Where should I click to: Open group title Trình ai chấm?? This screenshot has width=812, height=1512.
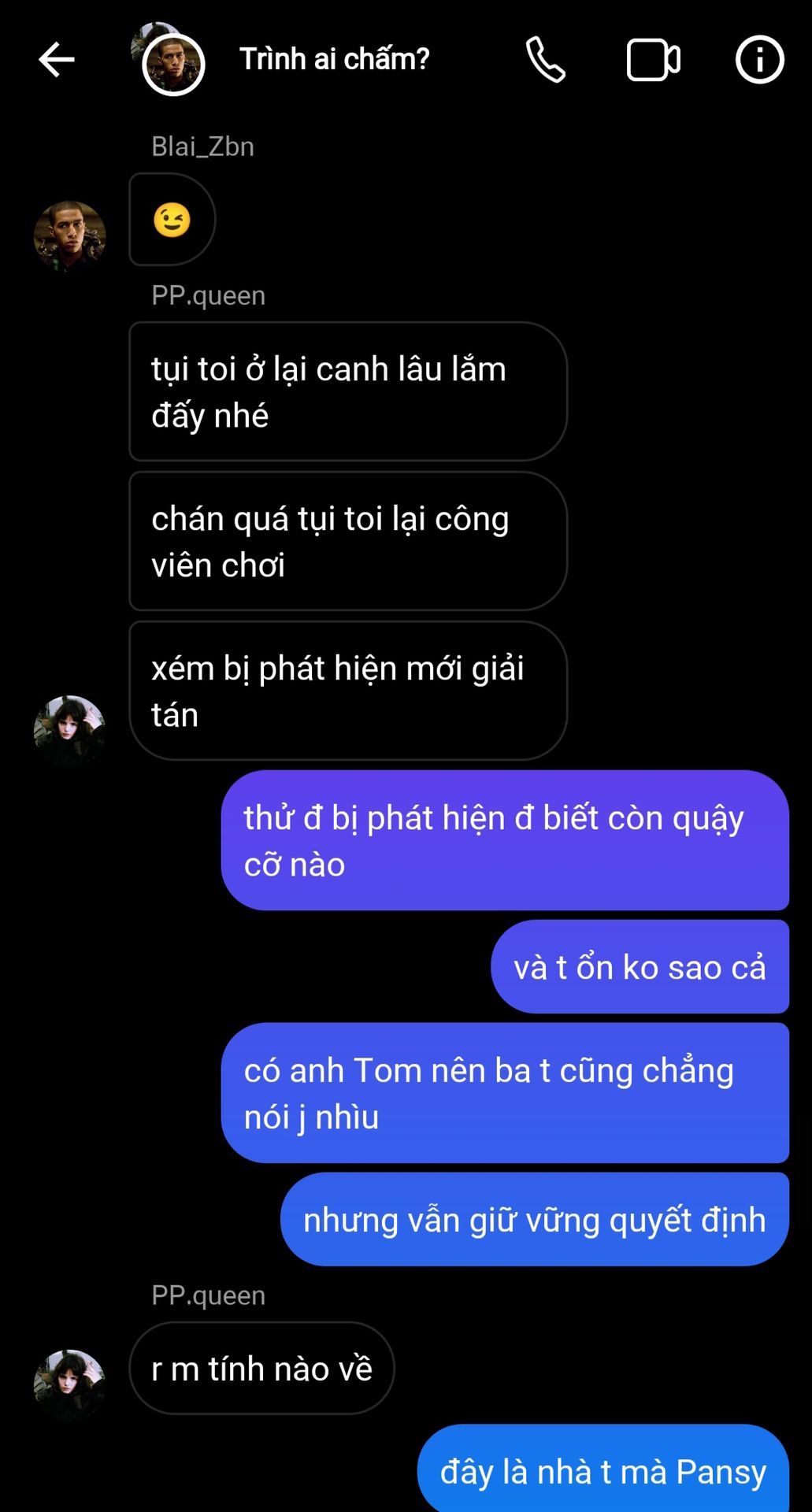[x=335, y=60]
